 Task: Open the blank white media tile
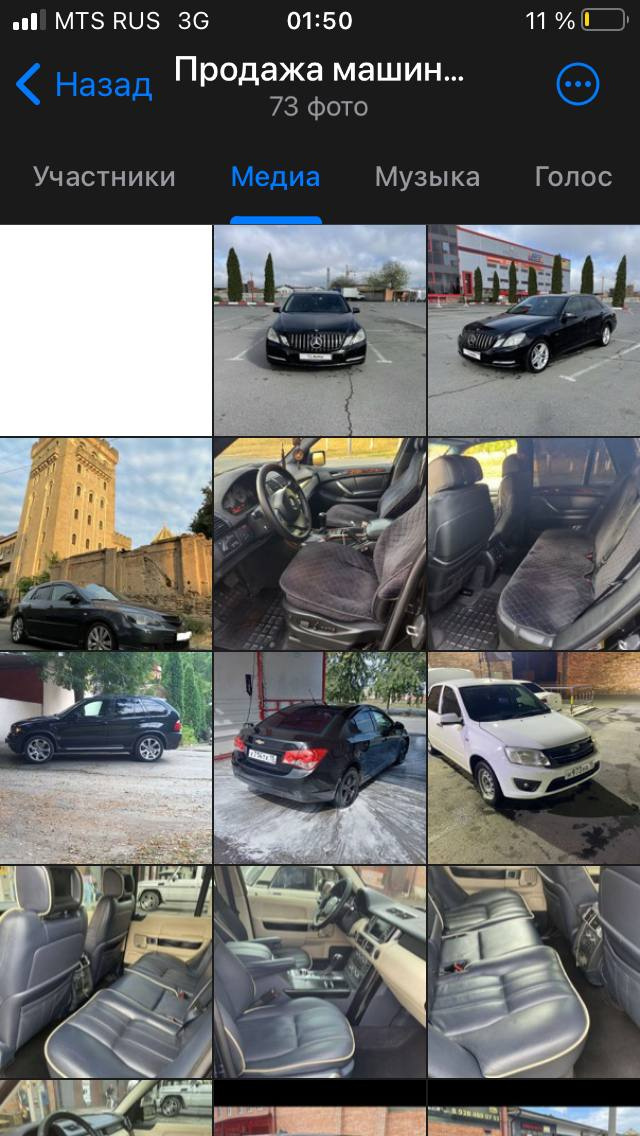click(105, 330)
